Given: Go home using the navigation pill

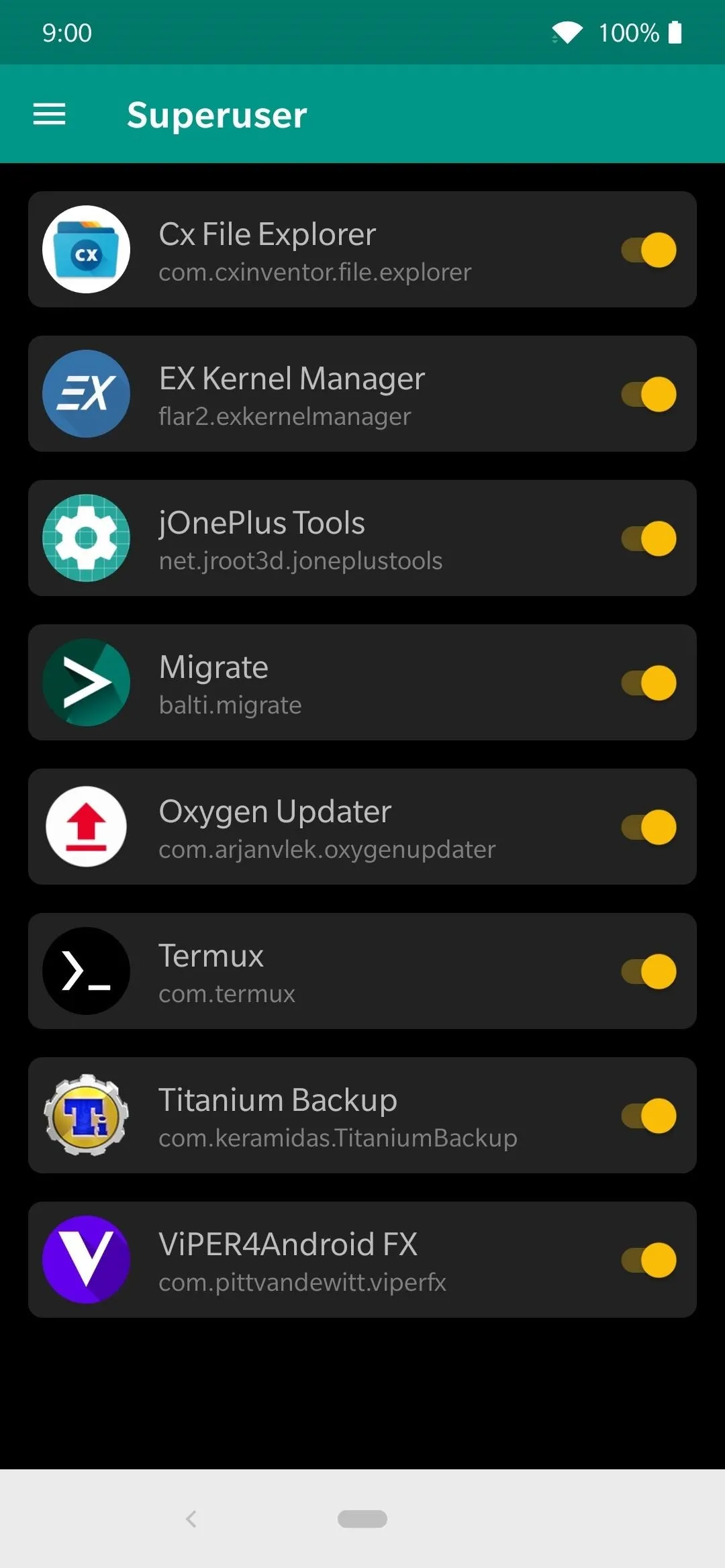Looking at the screenshot, I should point(362,1519).
